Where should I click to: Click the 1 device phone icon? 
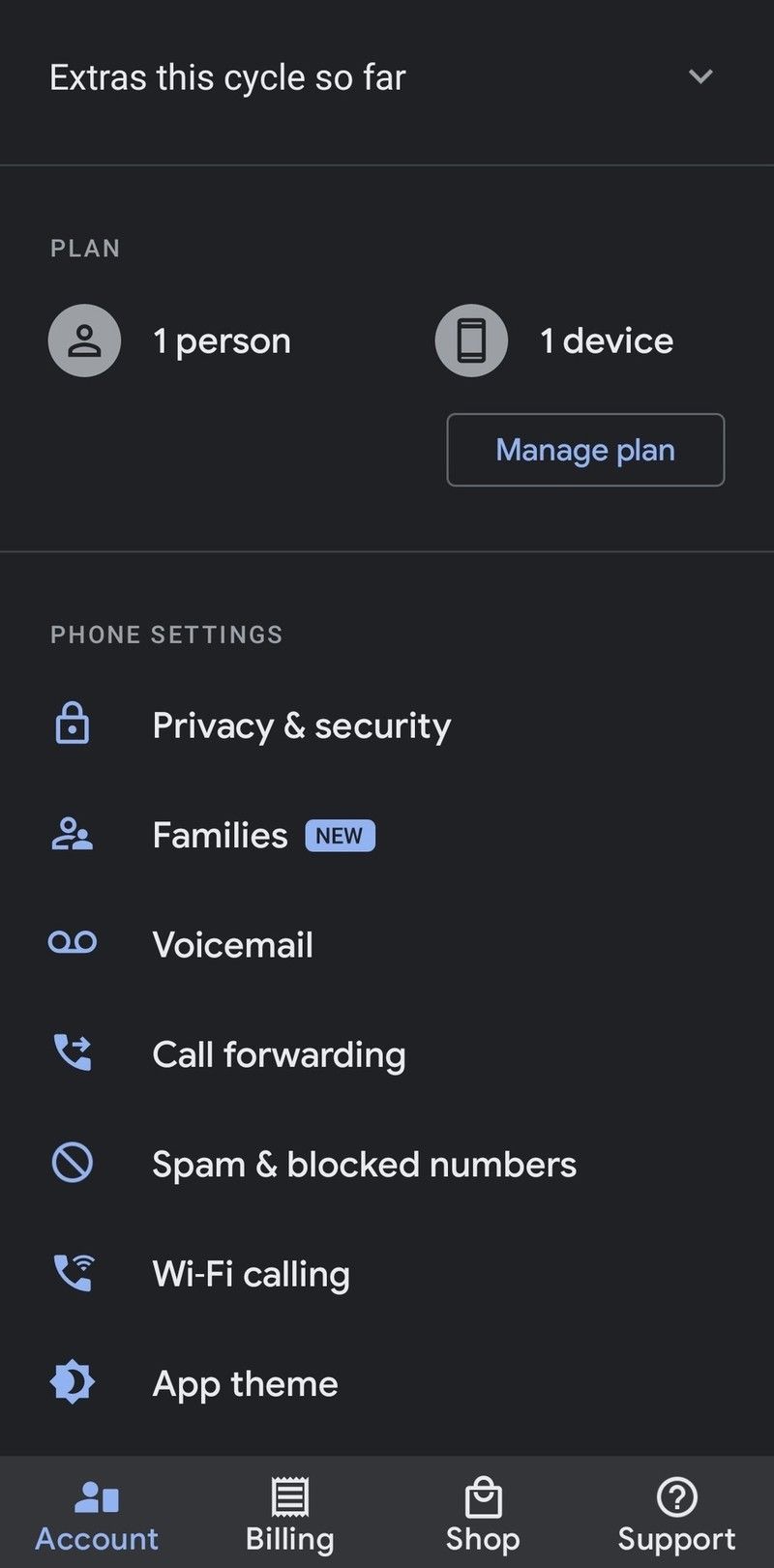pyautogui.click(x=472, y=340)
